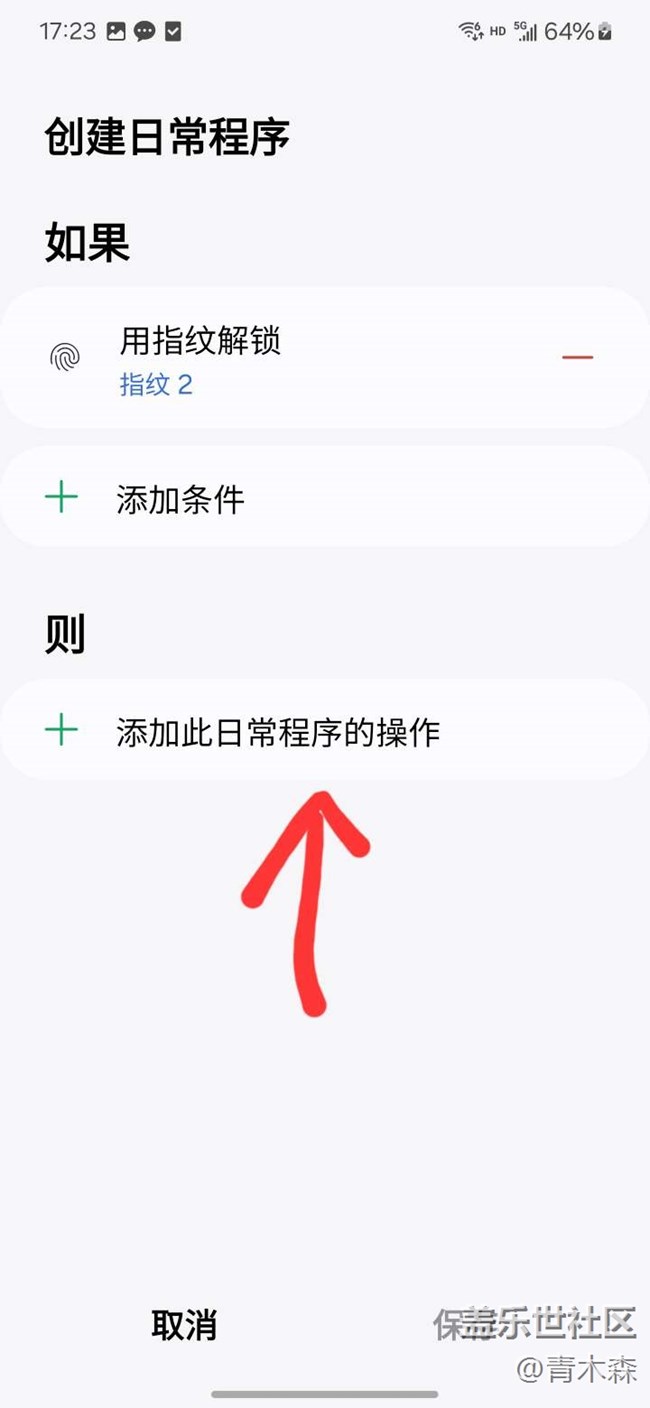
Task: Tap 添加条件 to add a condition
Action: pos(325,497)
